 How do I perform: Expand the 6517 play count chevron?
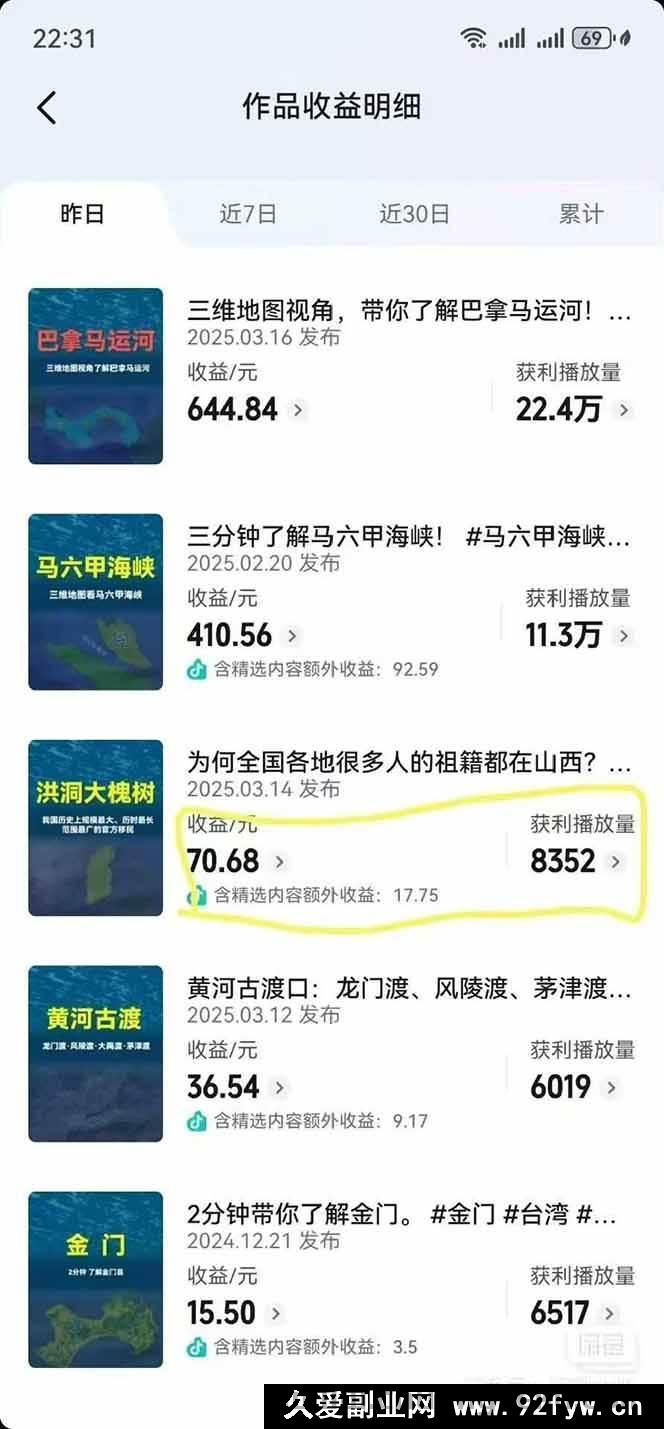point(610,1314)
